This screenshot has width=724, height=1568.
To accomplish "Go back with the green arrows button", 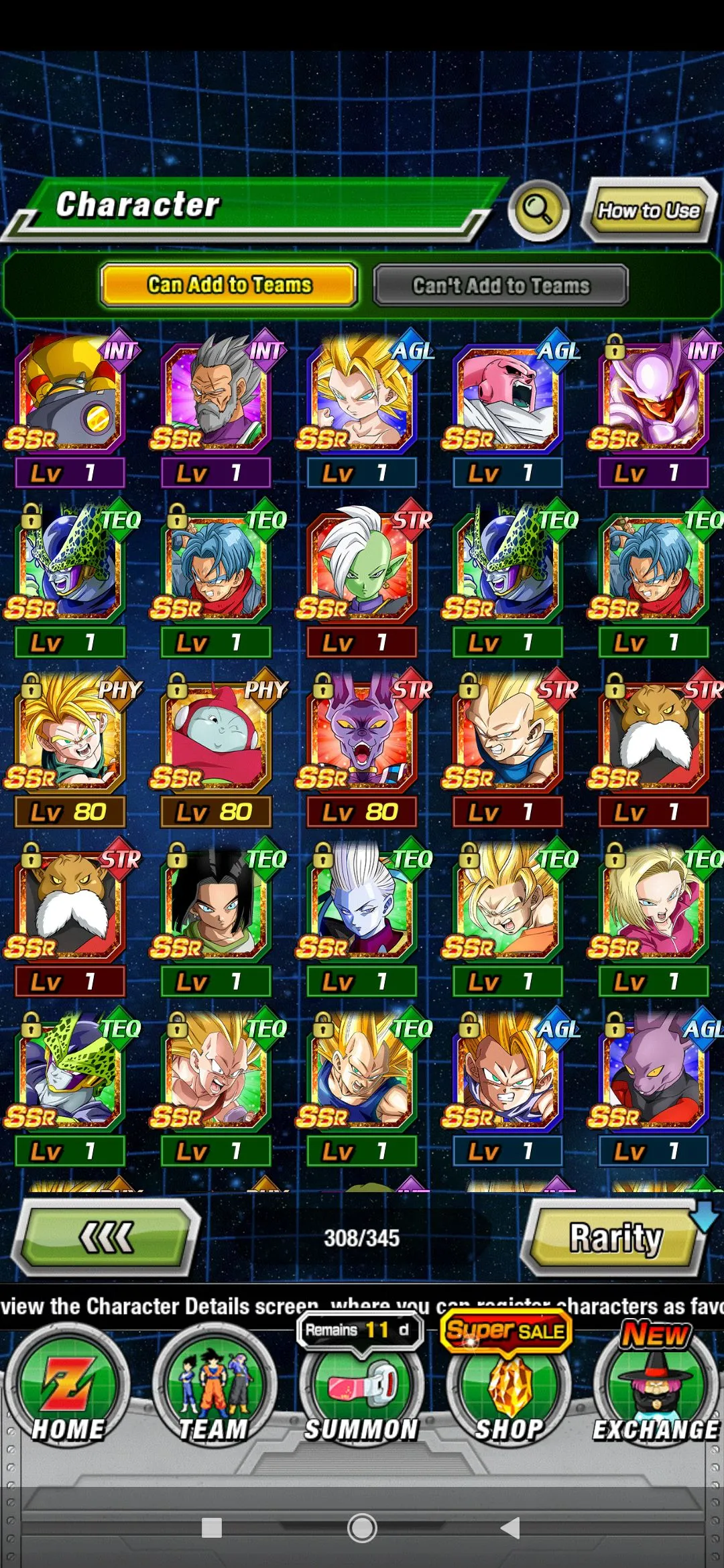I will point(106,1237).
